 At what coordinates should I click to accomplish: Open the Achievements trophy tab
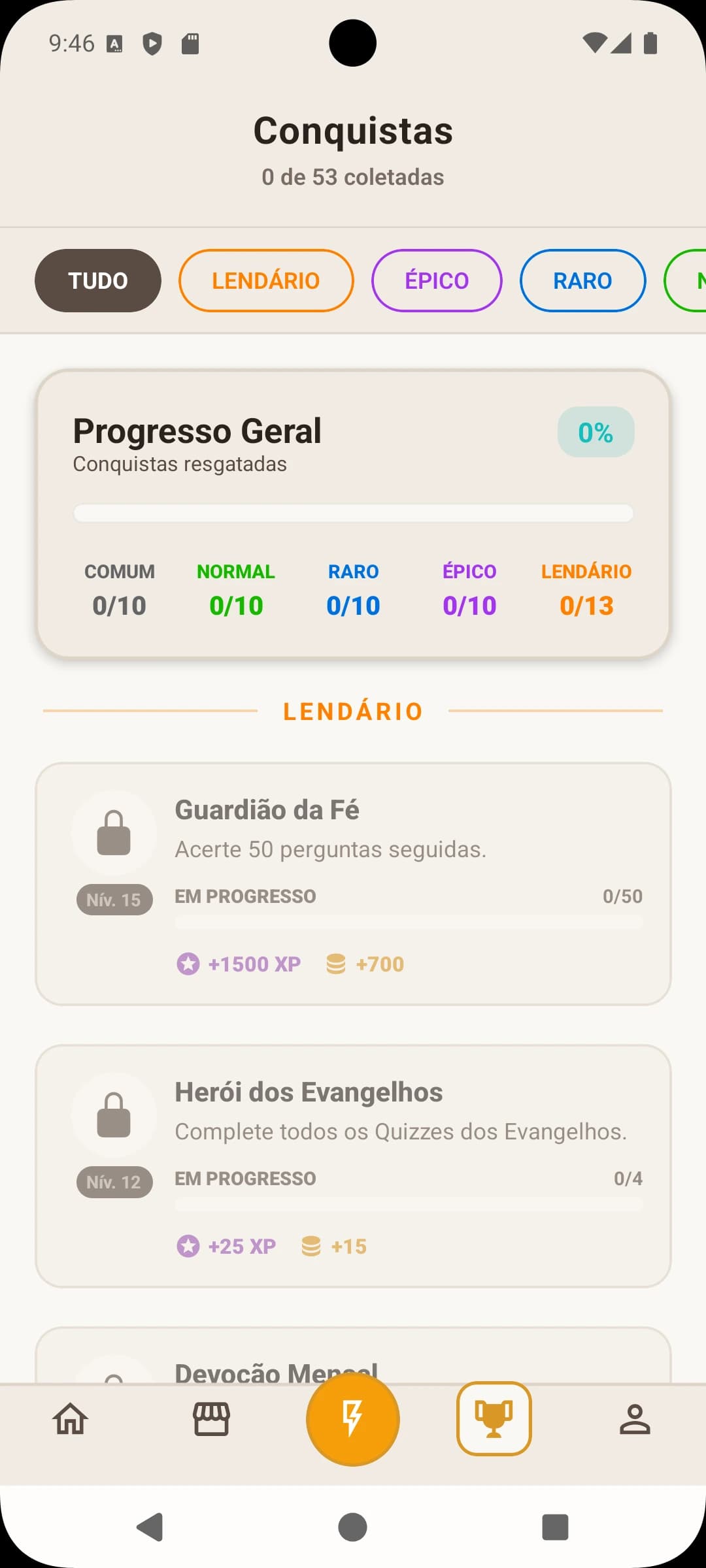click(494, 1418)
